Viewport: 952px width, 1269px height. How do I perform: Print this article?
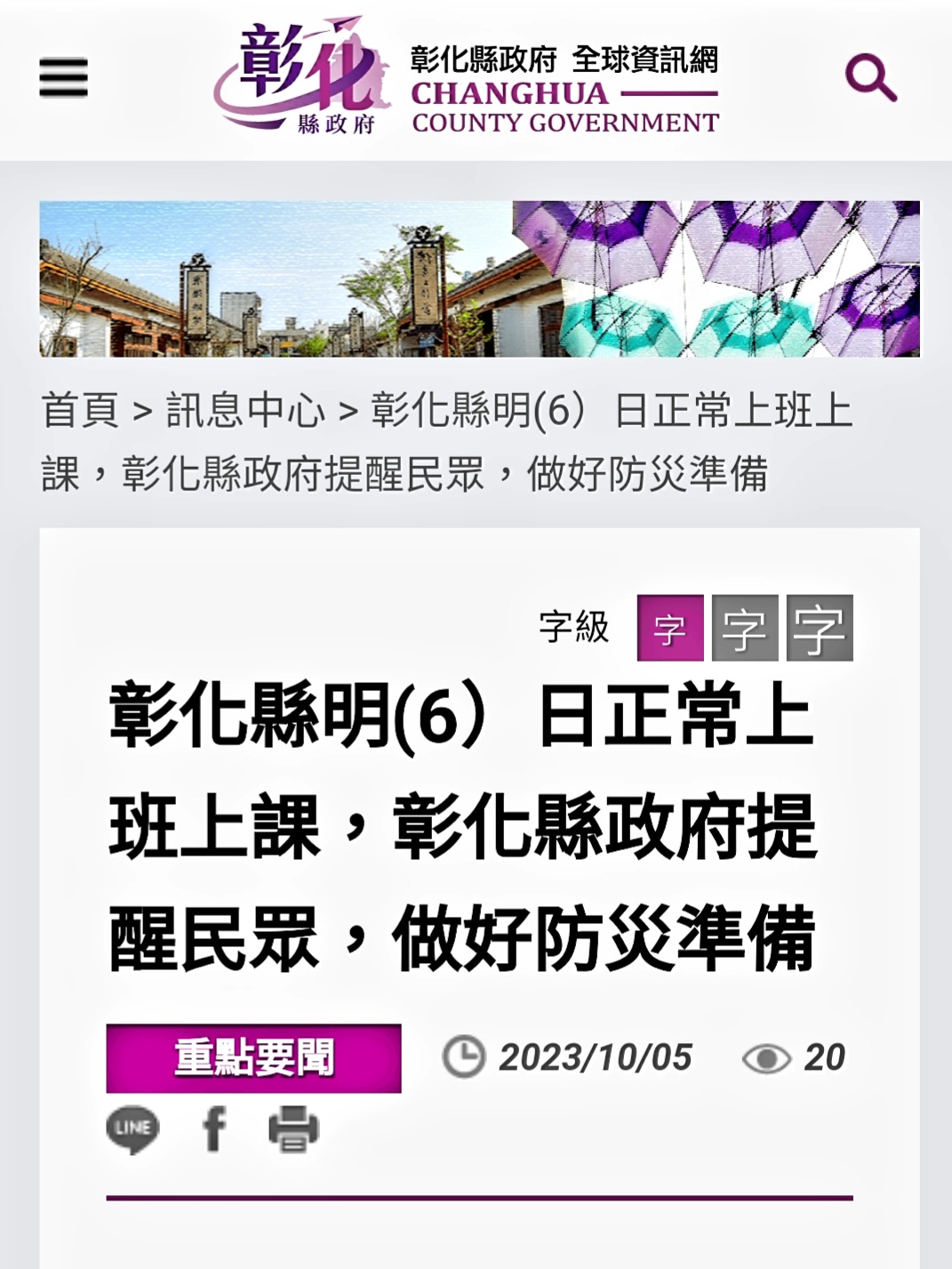(x=293, y=1129)
